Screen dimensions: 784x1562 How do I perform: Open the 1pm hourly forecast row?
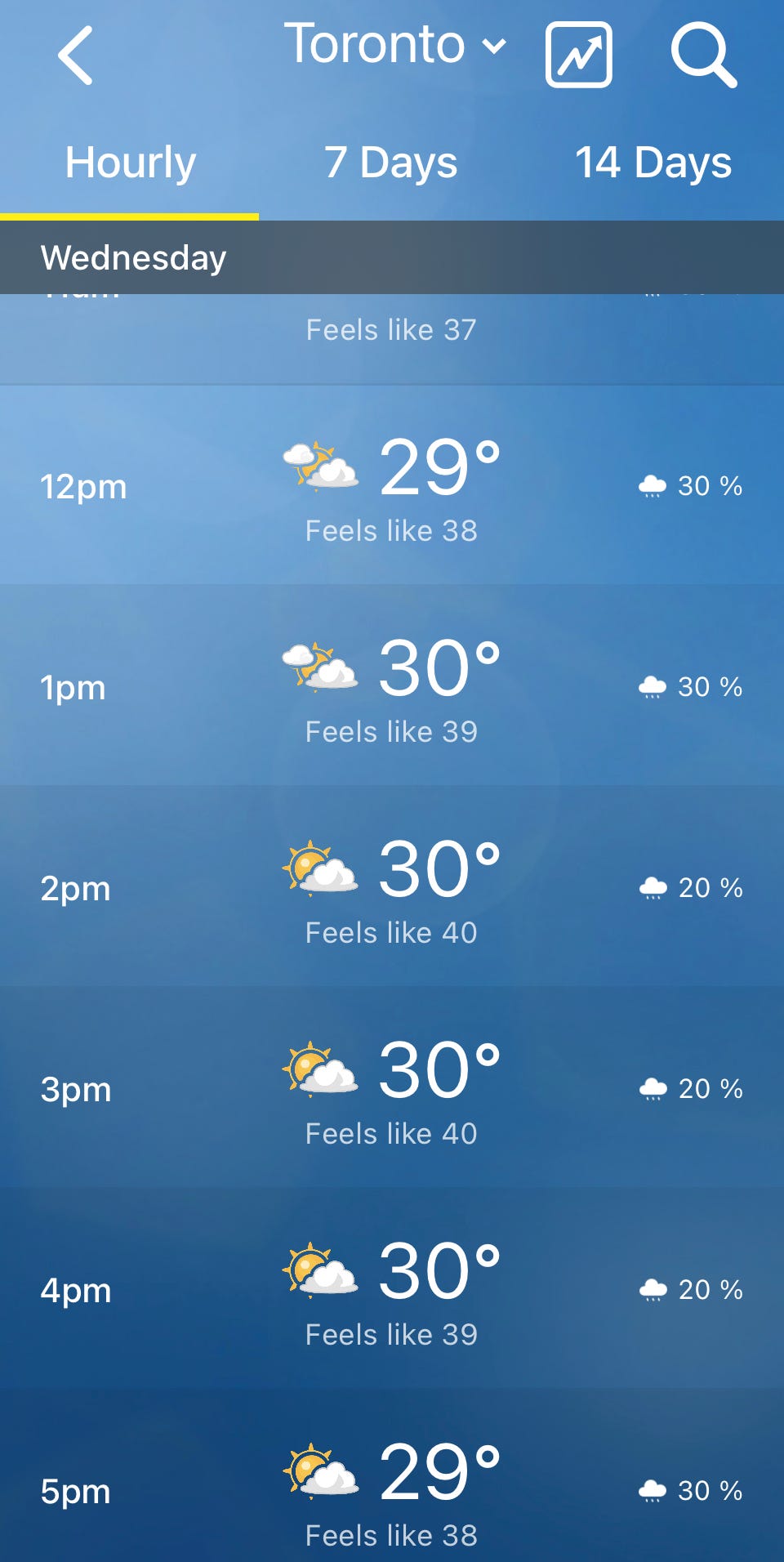392,686
